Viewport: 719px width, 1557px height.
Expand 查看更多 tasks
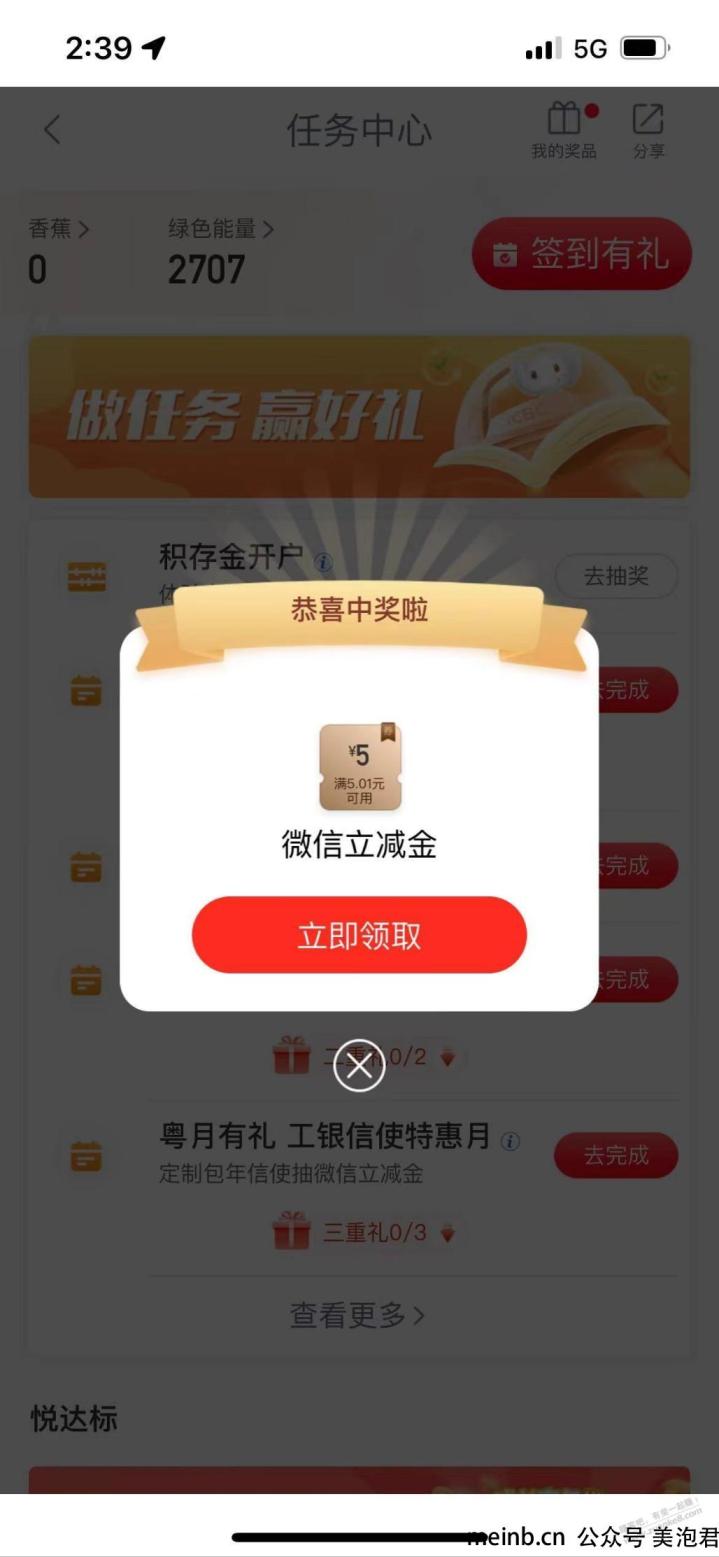pyautogui.click(x=357, y=1315)
